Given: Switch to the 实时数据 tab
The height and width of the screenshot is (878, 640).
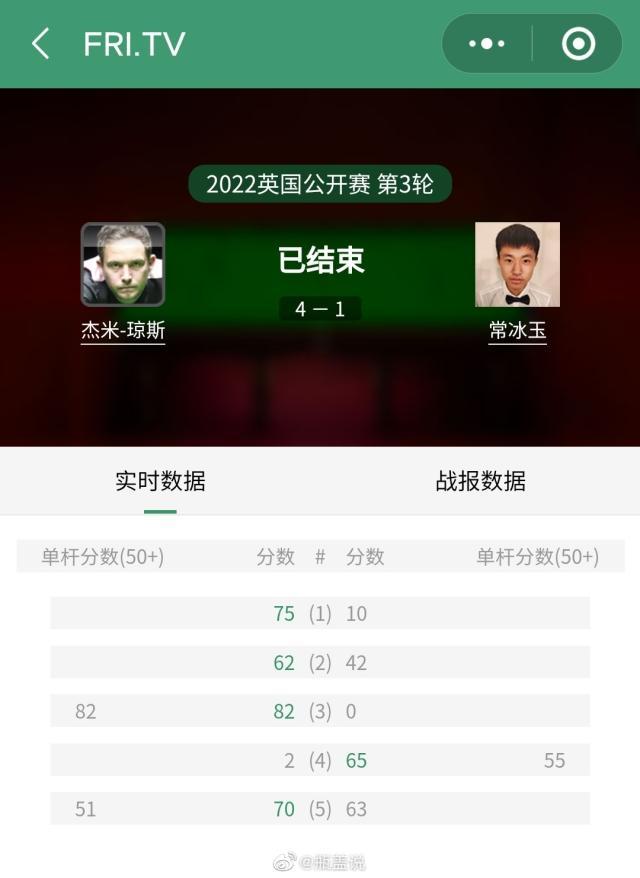Looking at the screenshot, I should pos(160,481).
